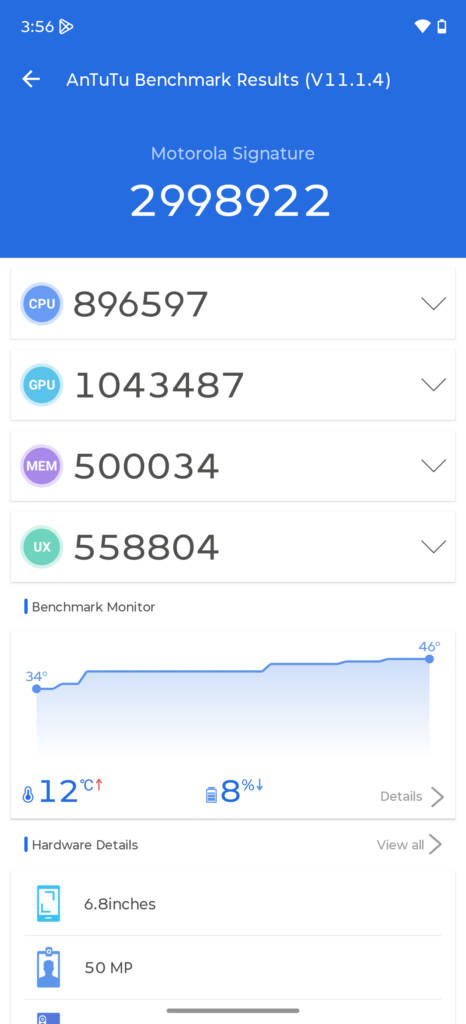View all hardware details
Image resolution: width=466 pixels, height=1024 pixels.
pos(409,844)
